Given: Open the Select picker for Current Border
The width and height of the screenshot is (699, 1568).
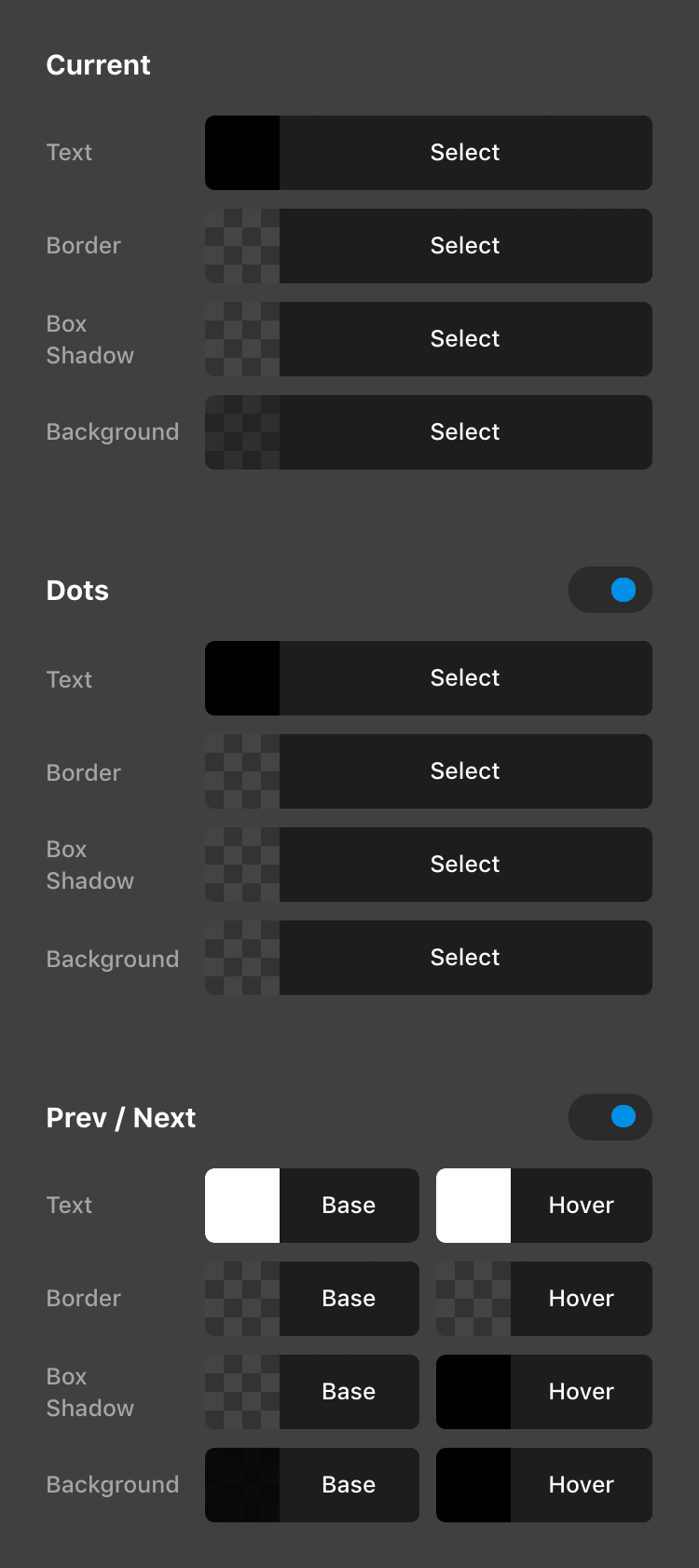Looking at the screenshot, I should 465,245.
